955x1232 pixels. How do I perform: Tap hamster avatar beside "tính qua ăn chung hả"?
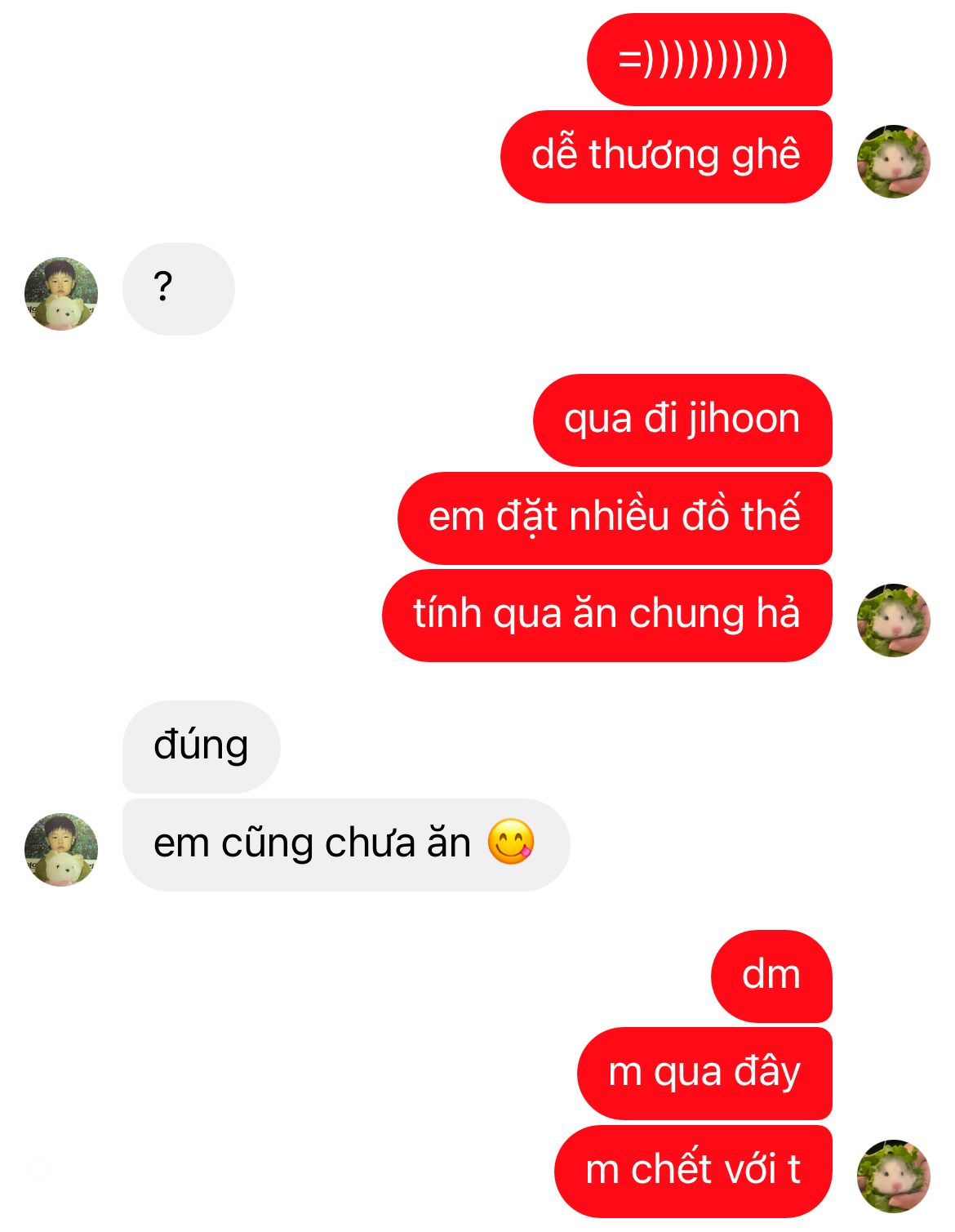[893, 620]
